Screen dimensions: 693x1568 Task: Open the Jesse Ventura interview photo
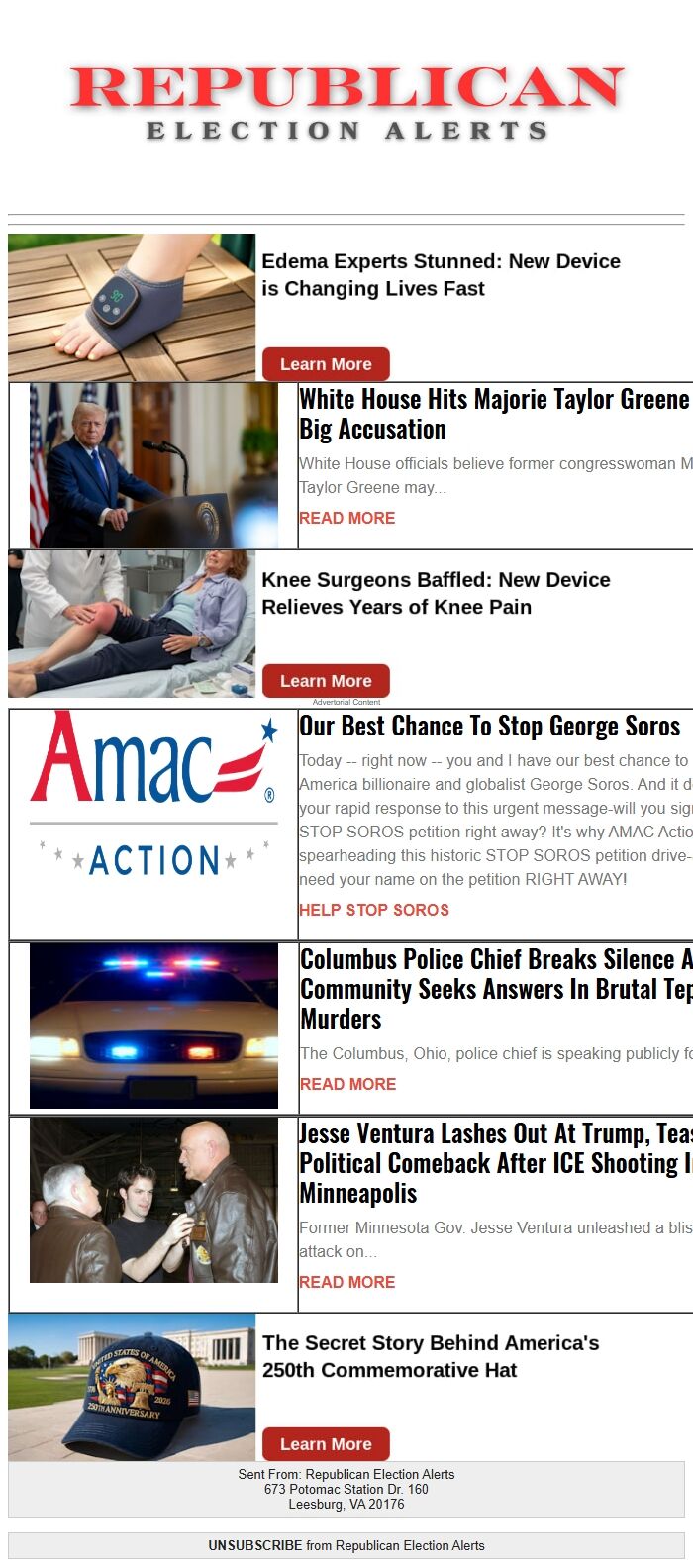153,1200
